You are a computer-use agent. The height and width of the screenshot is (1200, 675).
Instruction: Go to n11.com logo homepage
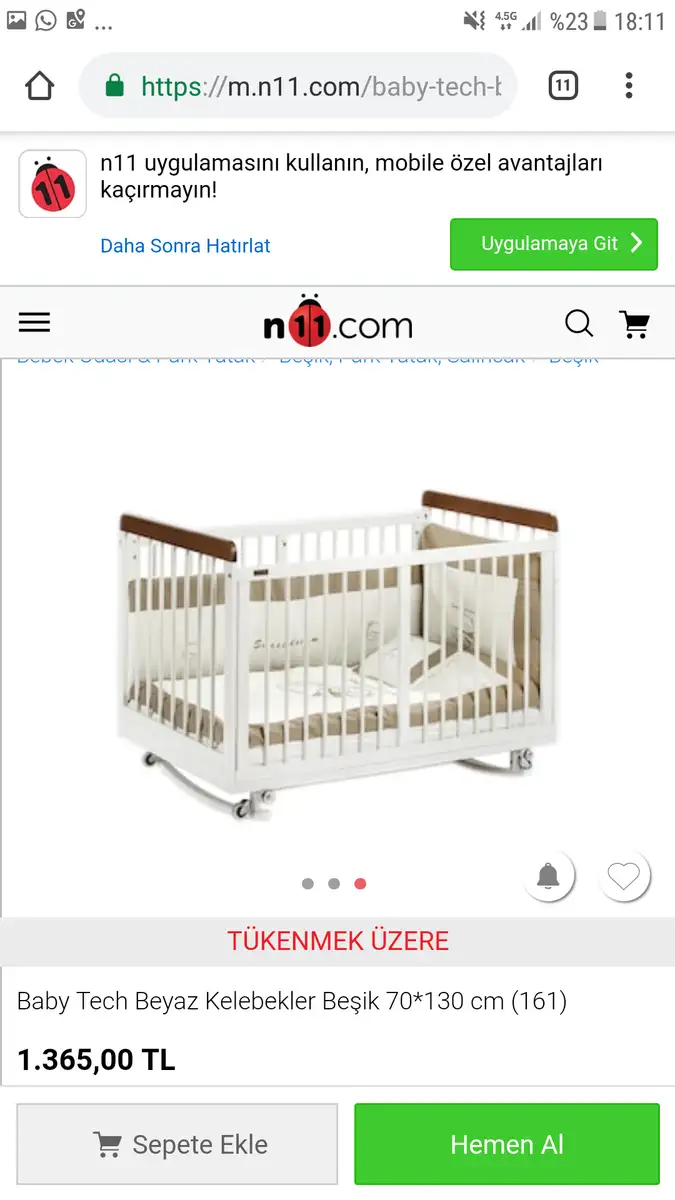click(337, 321)
